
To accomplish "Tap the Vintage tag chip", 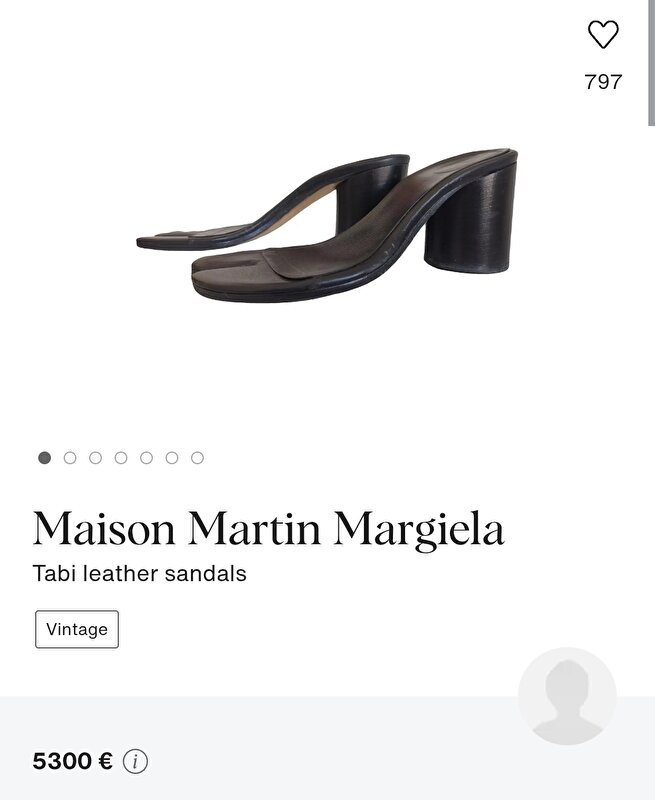I will click(x=77, y=630).
